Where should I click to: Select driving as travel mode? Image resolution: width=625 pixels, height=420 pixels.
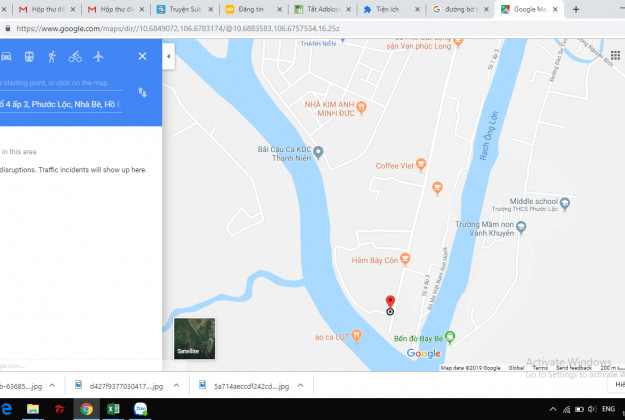(4, 57)
